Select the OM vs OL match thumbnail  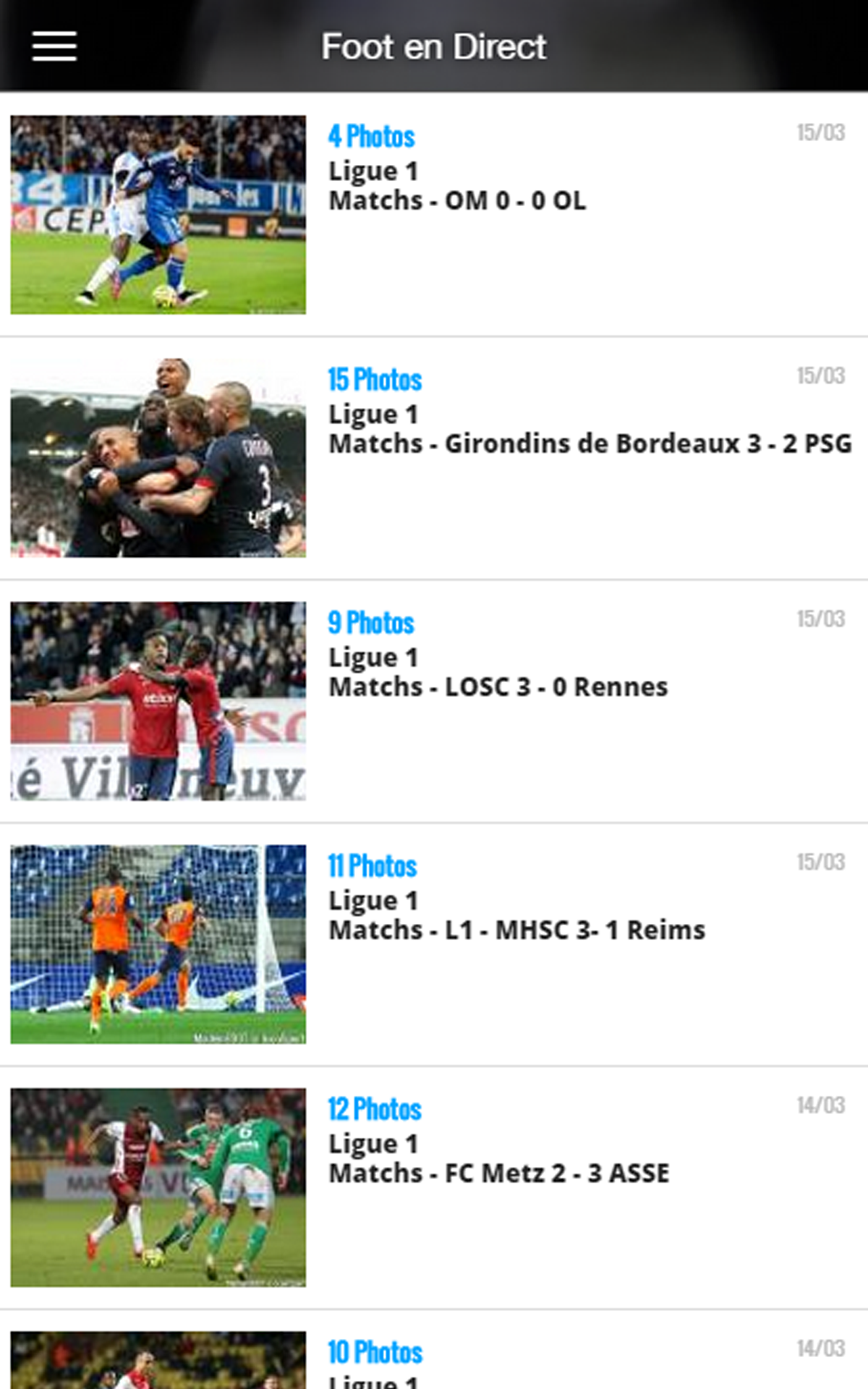(x=157, y=214)
